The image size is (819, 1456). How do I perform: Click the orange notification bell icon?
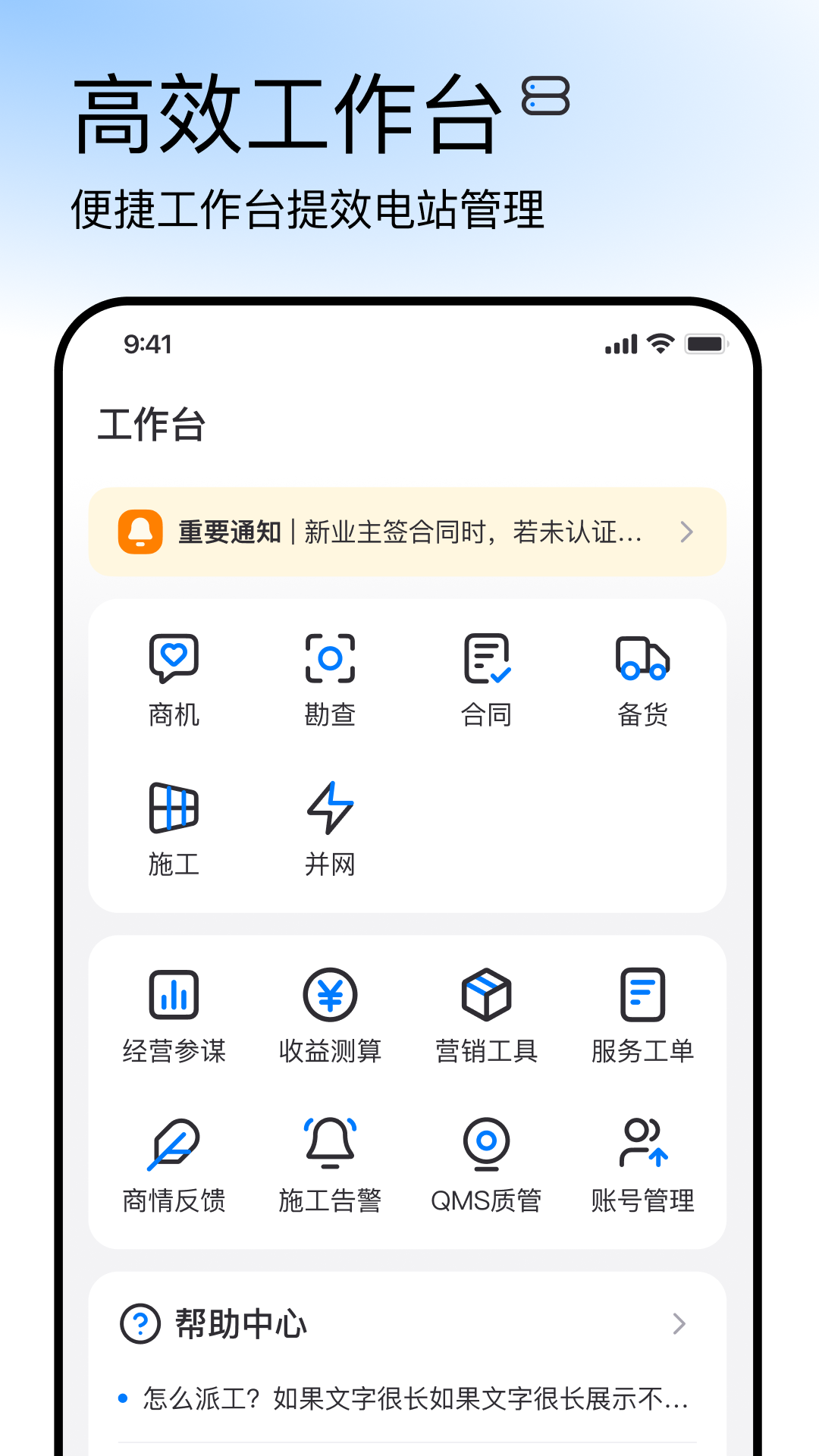click(x=141, y=532)
